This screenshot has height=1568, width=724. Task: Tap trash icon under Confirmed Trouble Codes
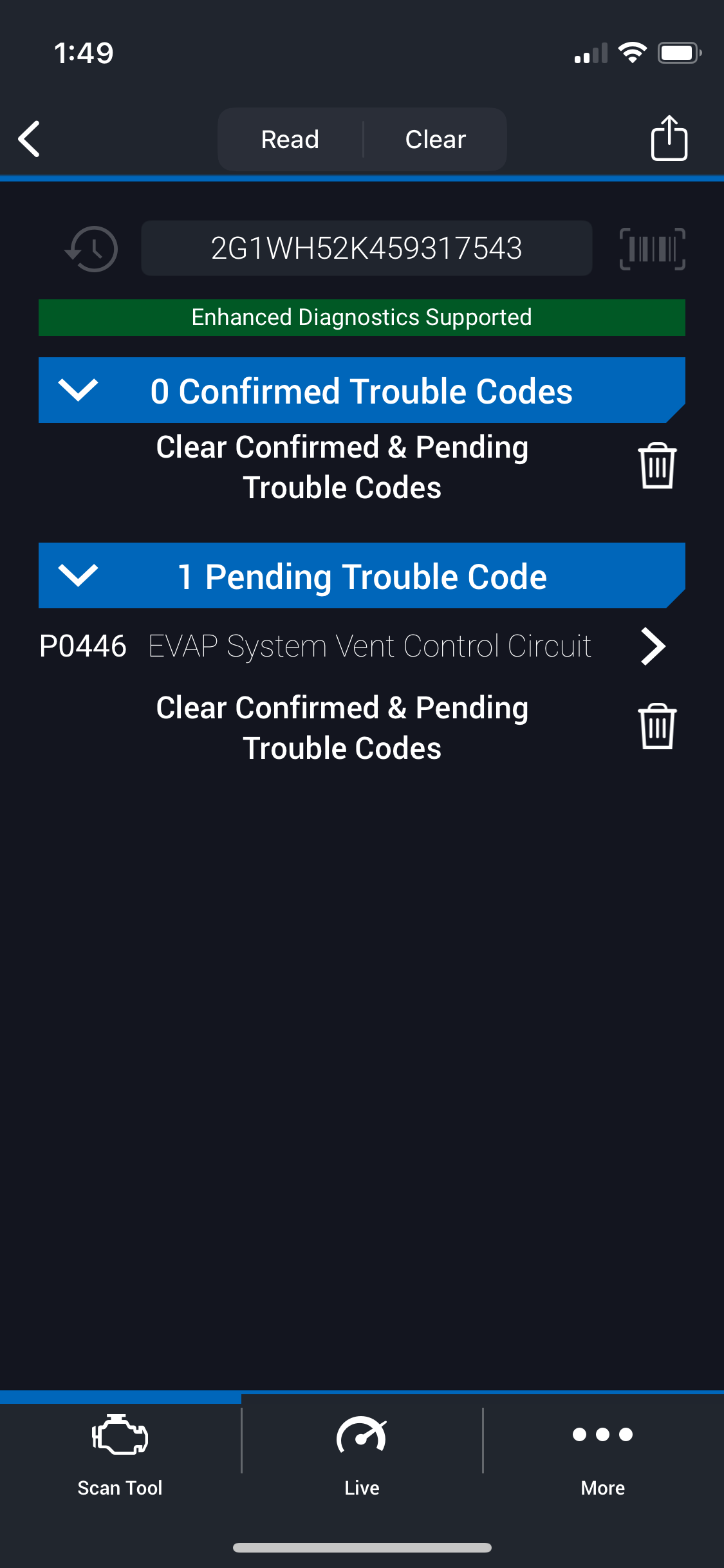pyautogui.click(x=657, y=466)
